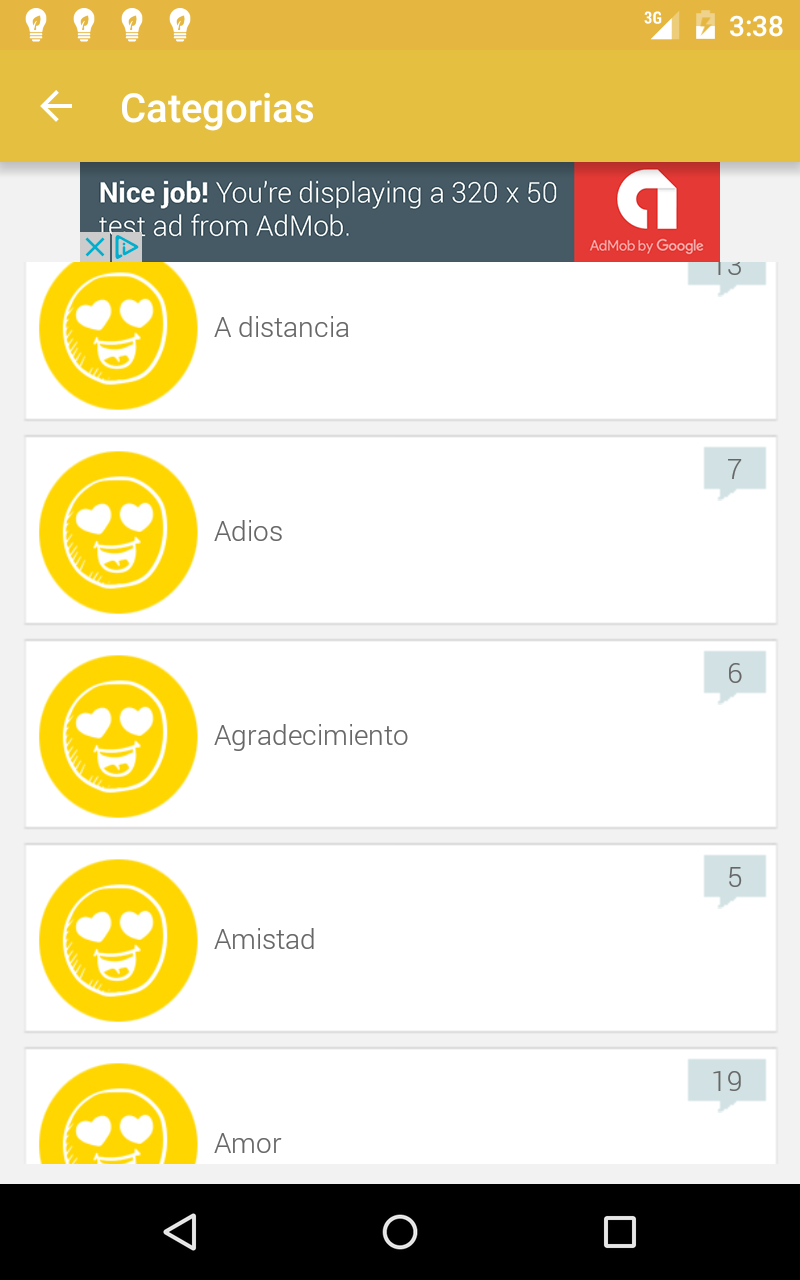The image size is (800, 1280).
Task: Go back from the Categorias screen
Action: pos(56,107)
